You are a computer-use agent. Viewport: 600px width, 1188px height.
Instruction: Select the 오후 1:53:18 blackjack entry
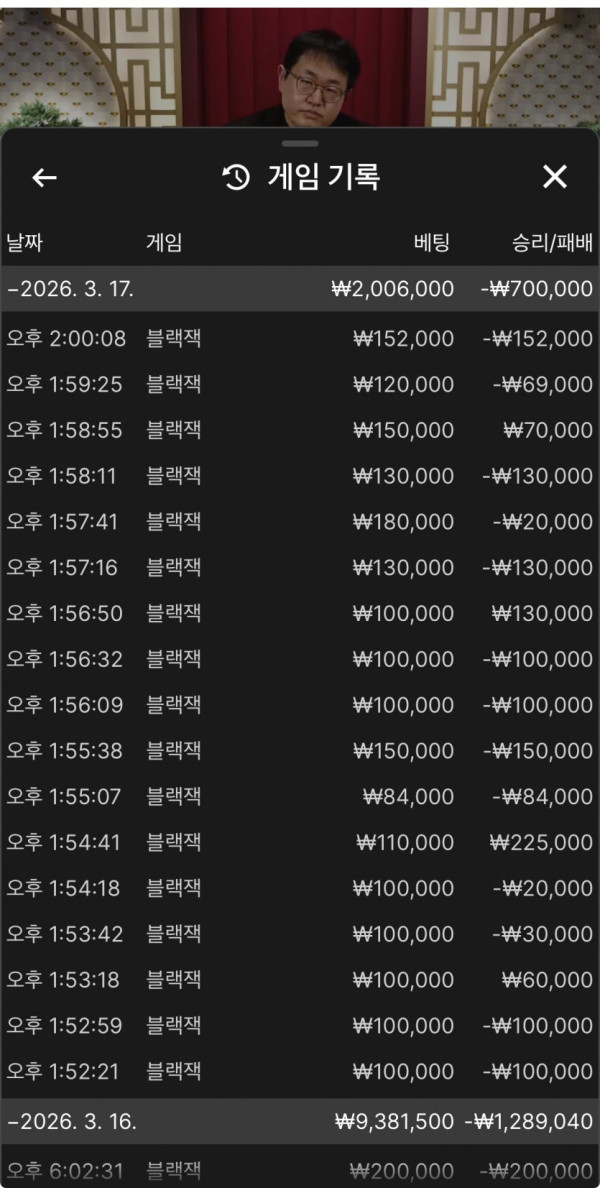[300, 980]
